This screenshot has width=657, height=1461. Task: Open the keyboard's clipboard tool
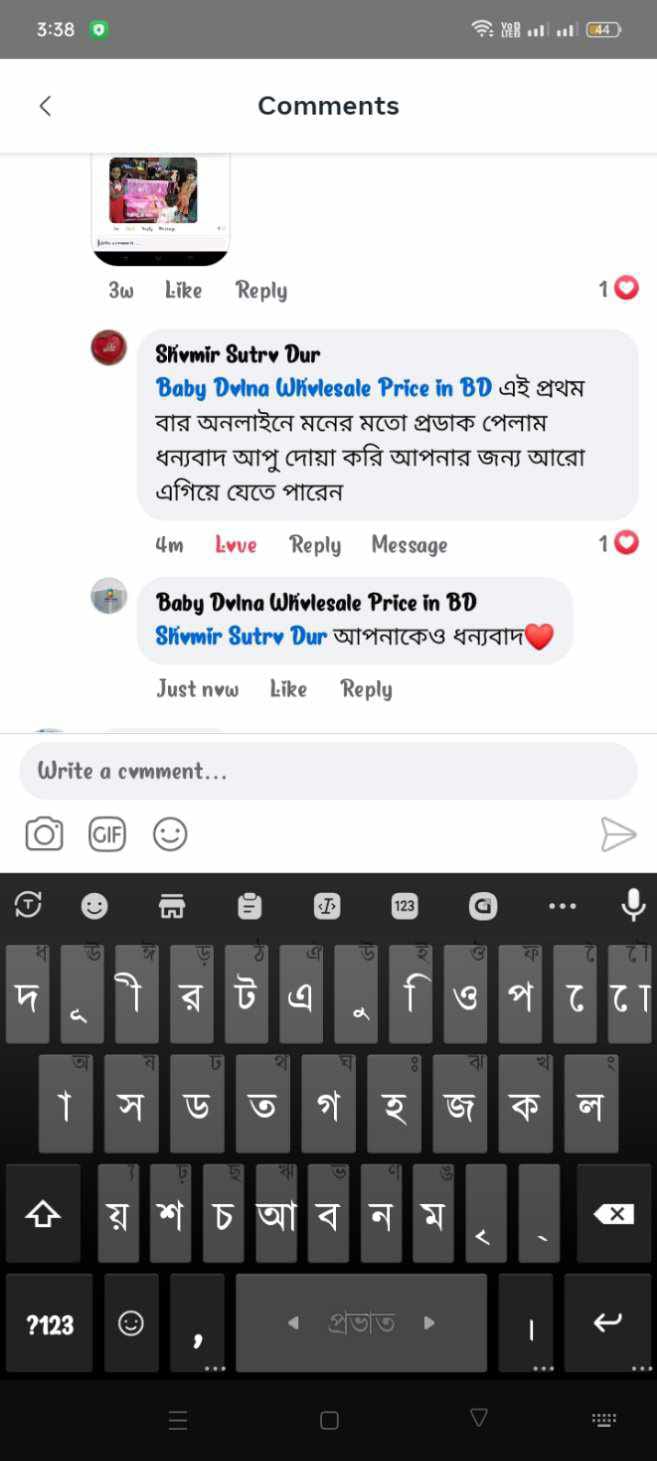[250, 906]
